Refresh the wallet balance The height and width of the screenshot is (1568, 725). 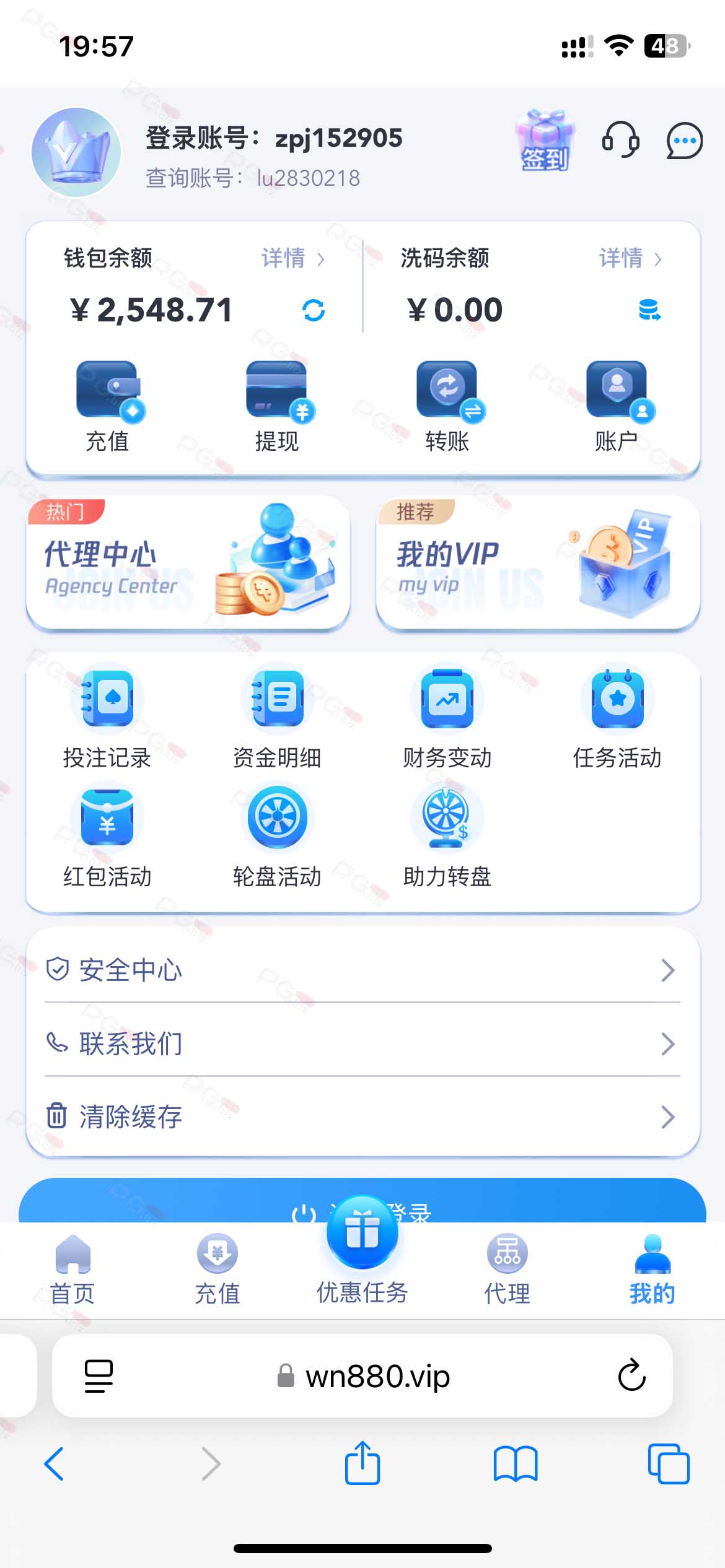pos(314,310)
